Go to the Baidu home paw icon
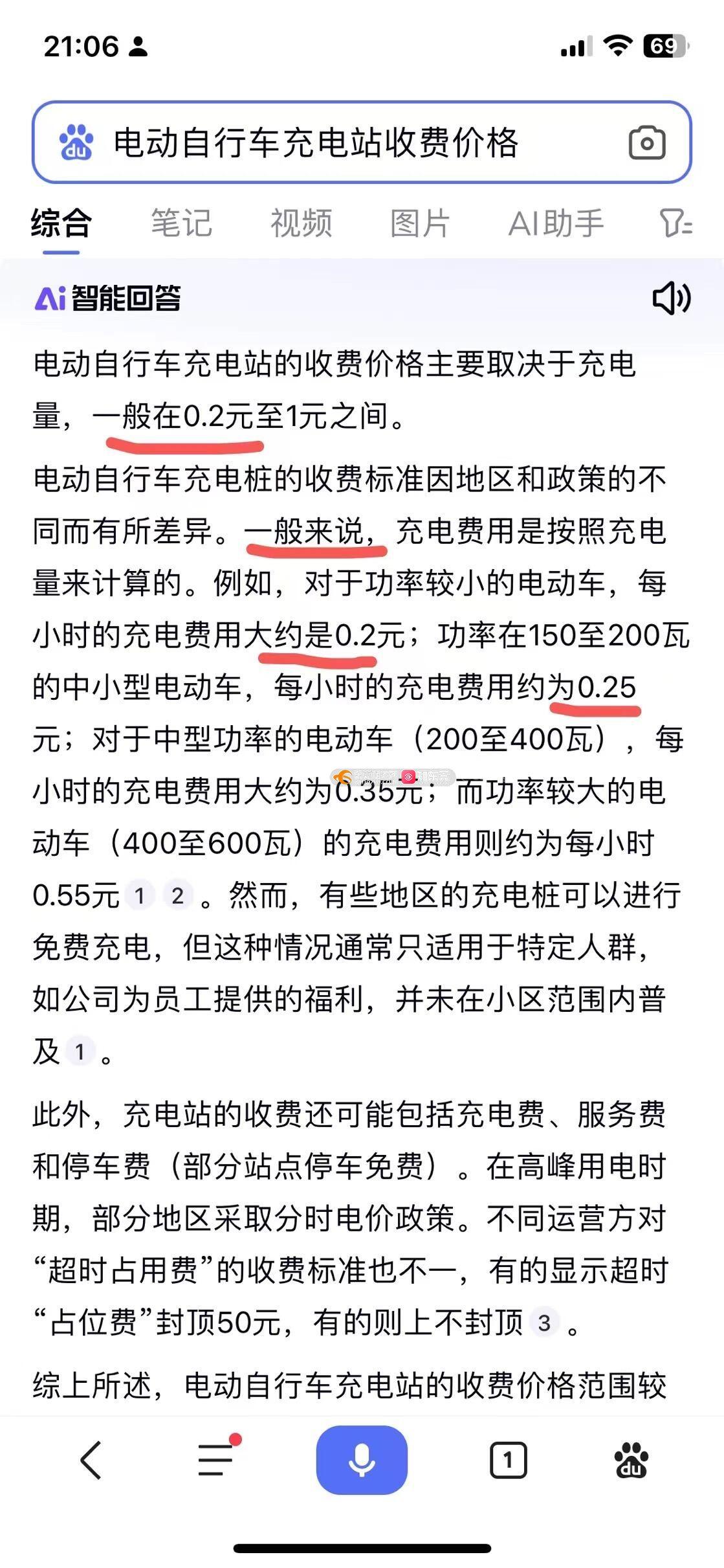 pos(631,1461)
